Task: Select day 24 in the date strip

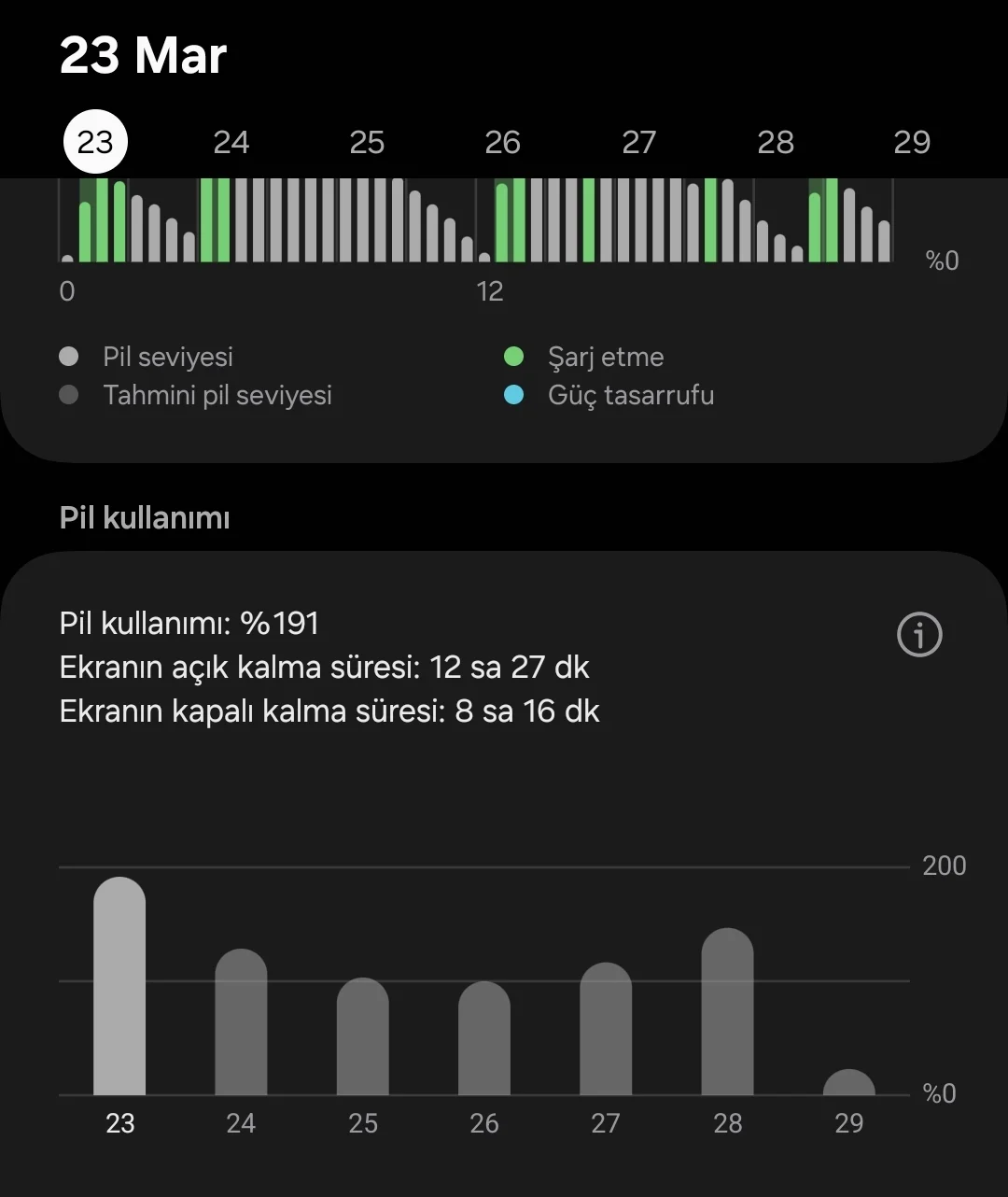Action: [x=231, y=142]
